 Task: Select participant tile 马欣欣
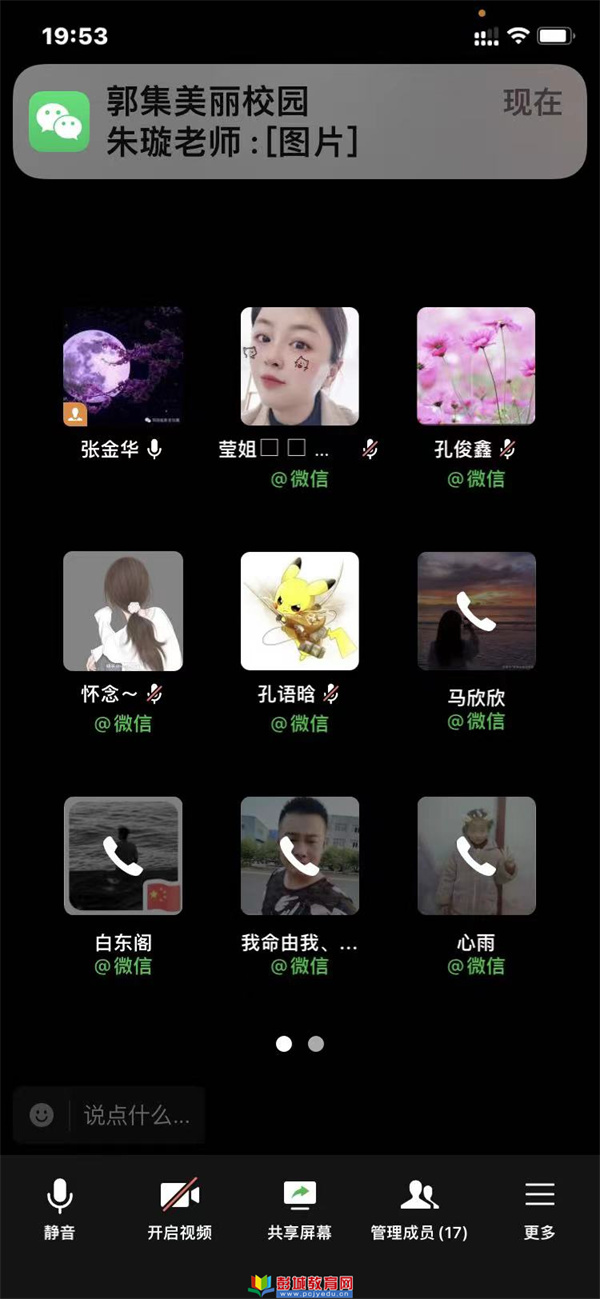point(476,610)
